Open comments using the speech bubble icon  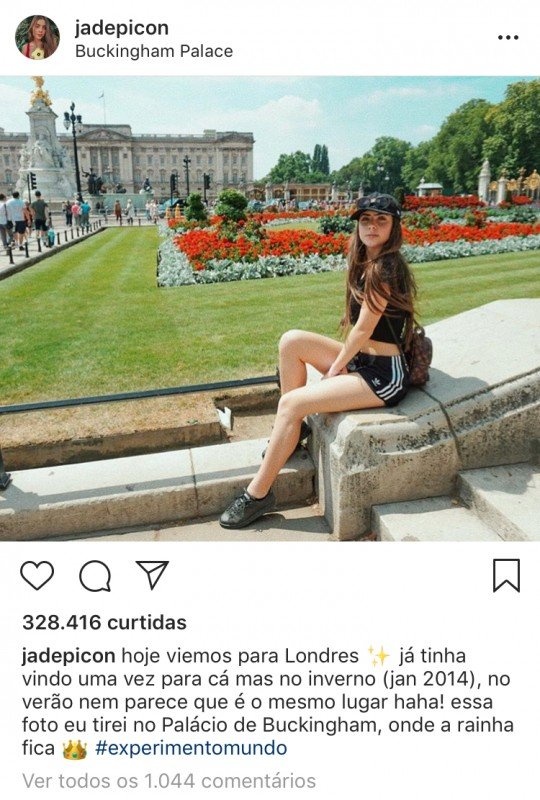tap(95, 576)
